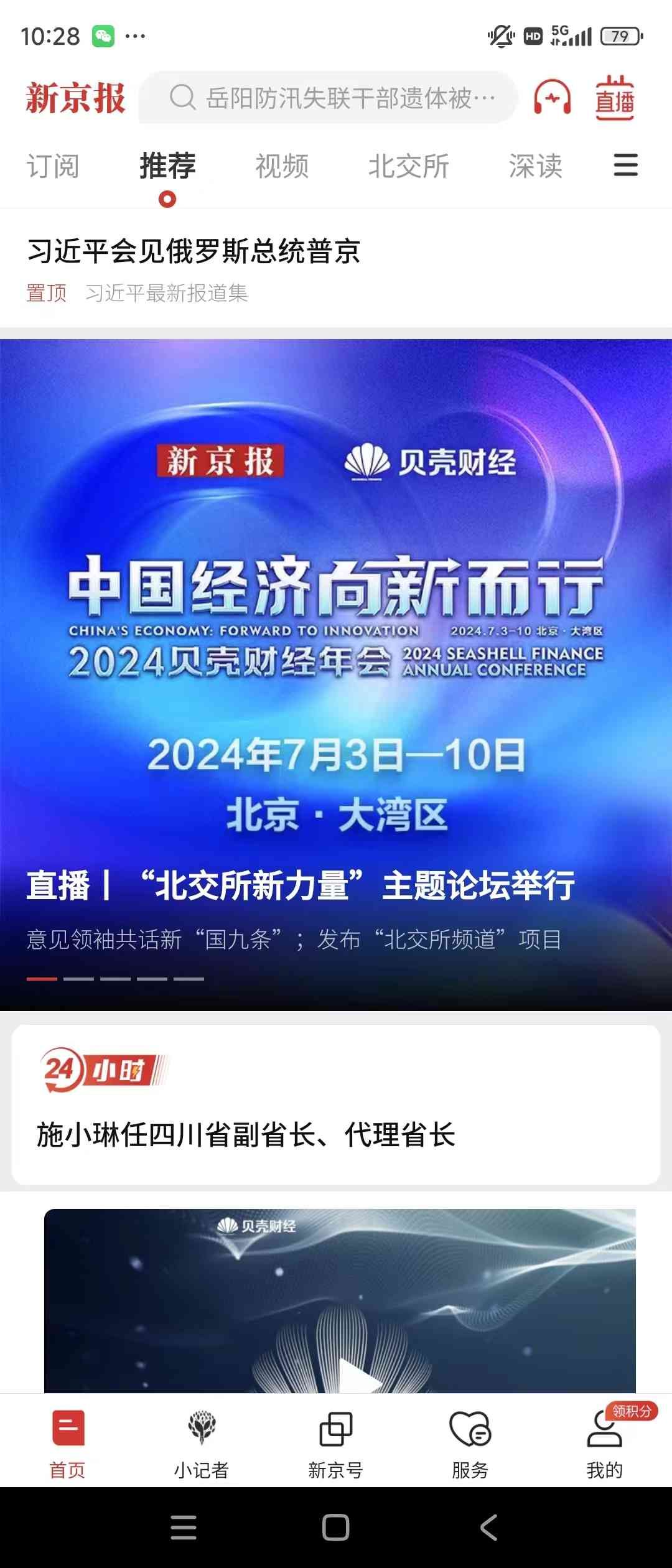The width and height of the screenshot is (672, 1568).
Task: Switch to the 深读 tab
Action: tap(535, 166)
